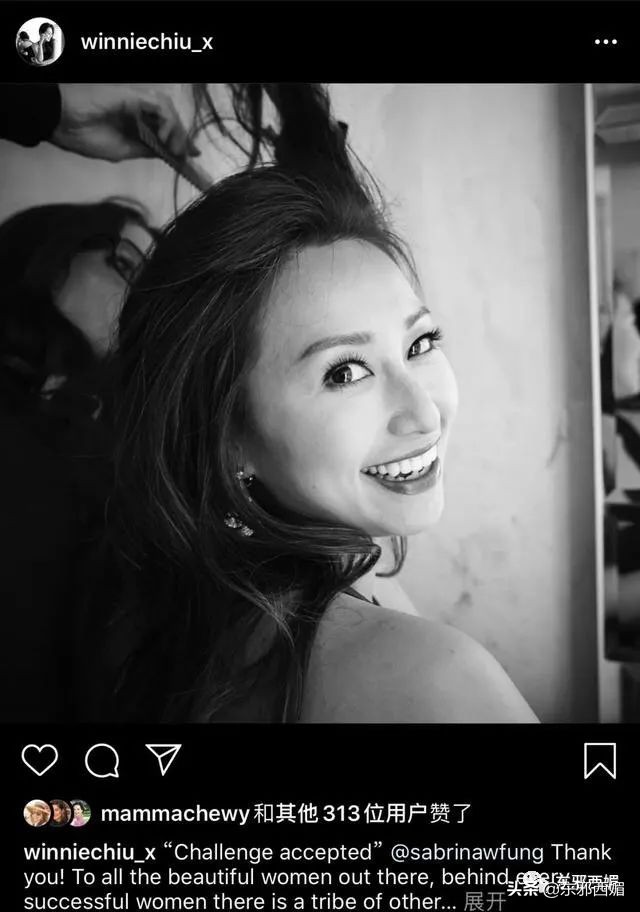Save this post with the bookmark
Screen dimensions: 640x912
[599, 760]
